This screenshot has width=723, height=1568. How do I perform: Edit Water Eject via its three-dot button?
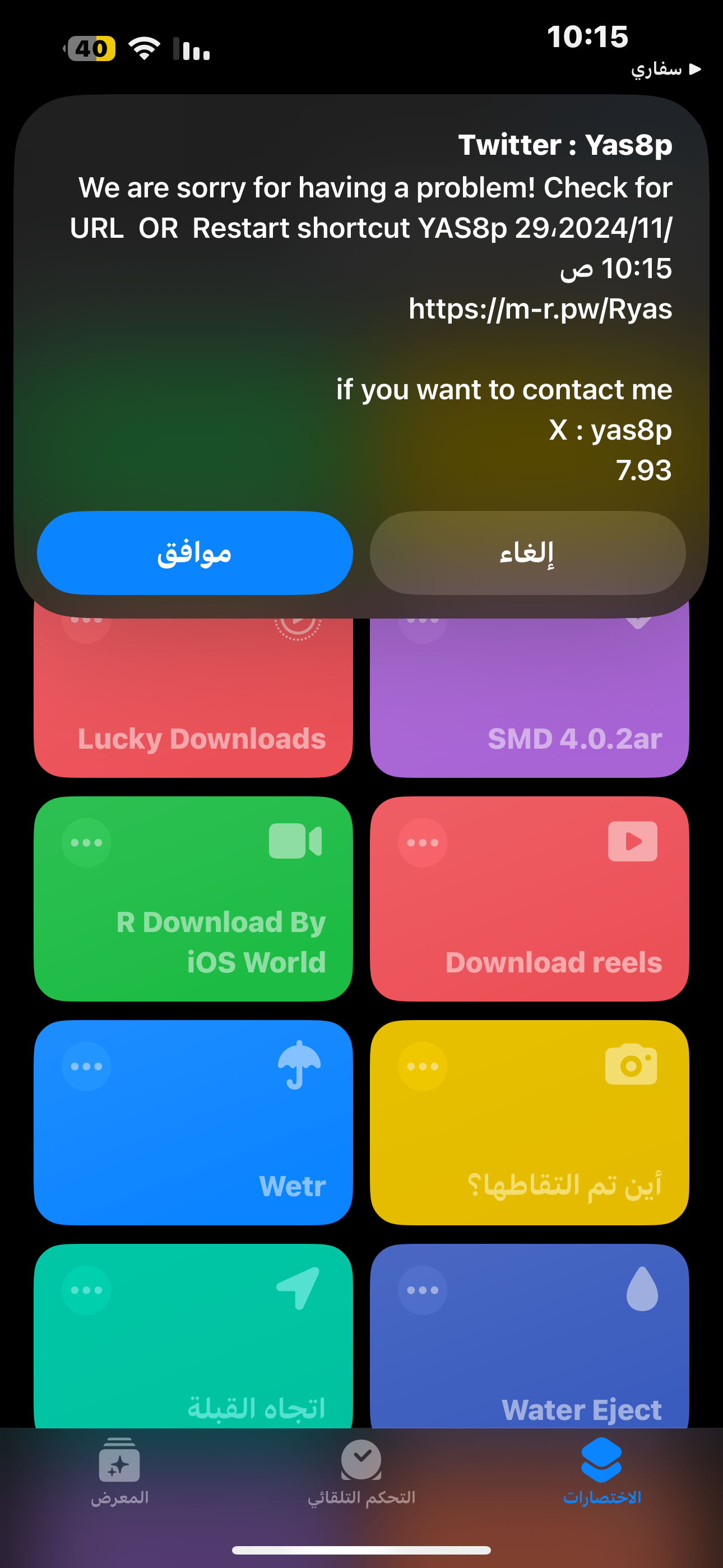click(x=423, y=1290)
